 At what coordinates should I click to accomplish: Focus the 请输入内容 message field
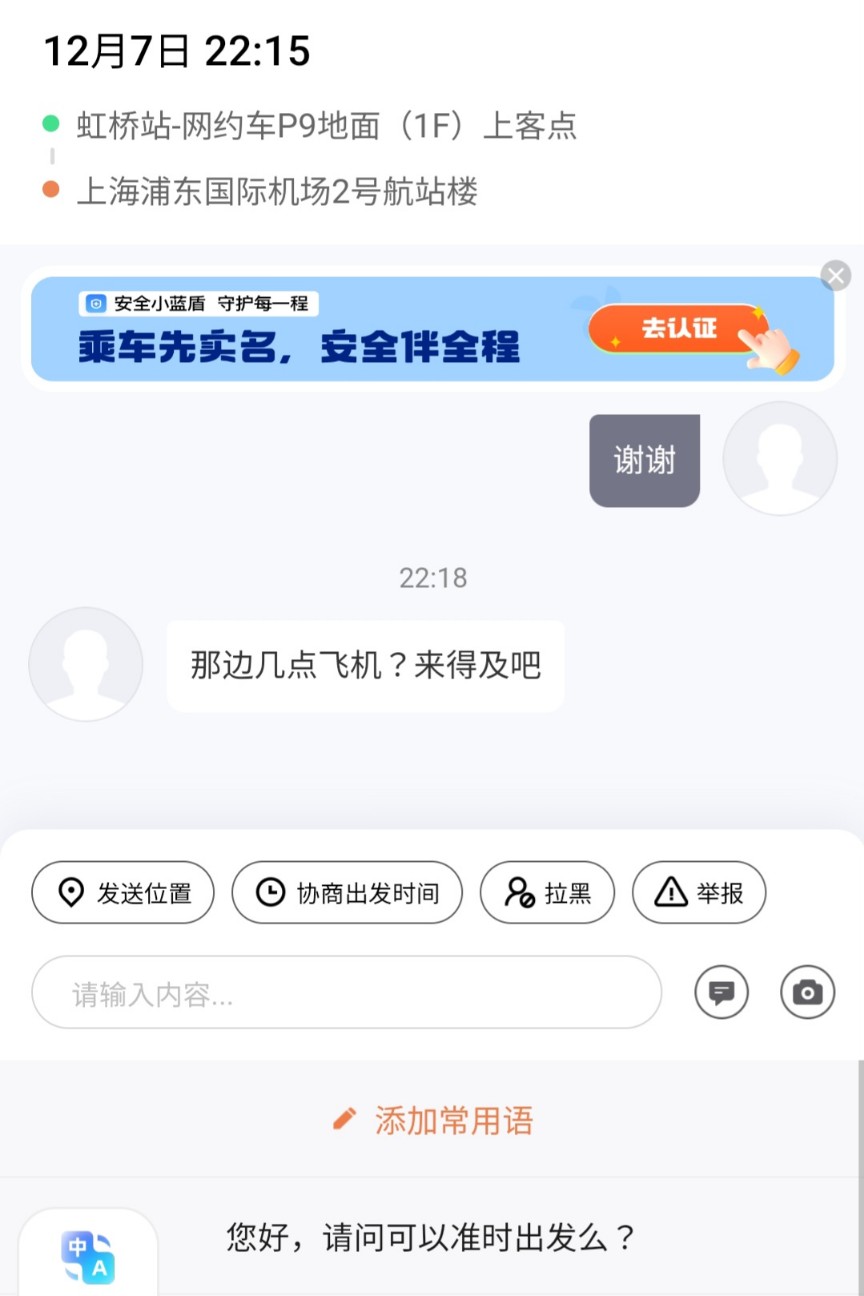point(346,993)
